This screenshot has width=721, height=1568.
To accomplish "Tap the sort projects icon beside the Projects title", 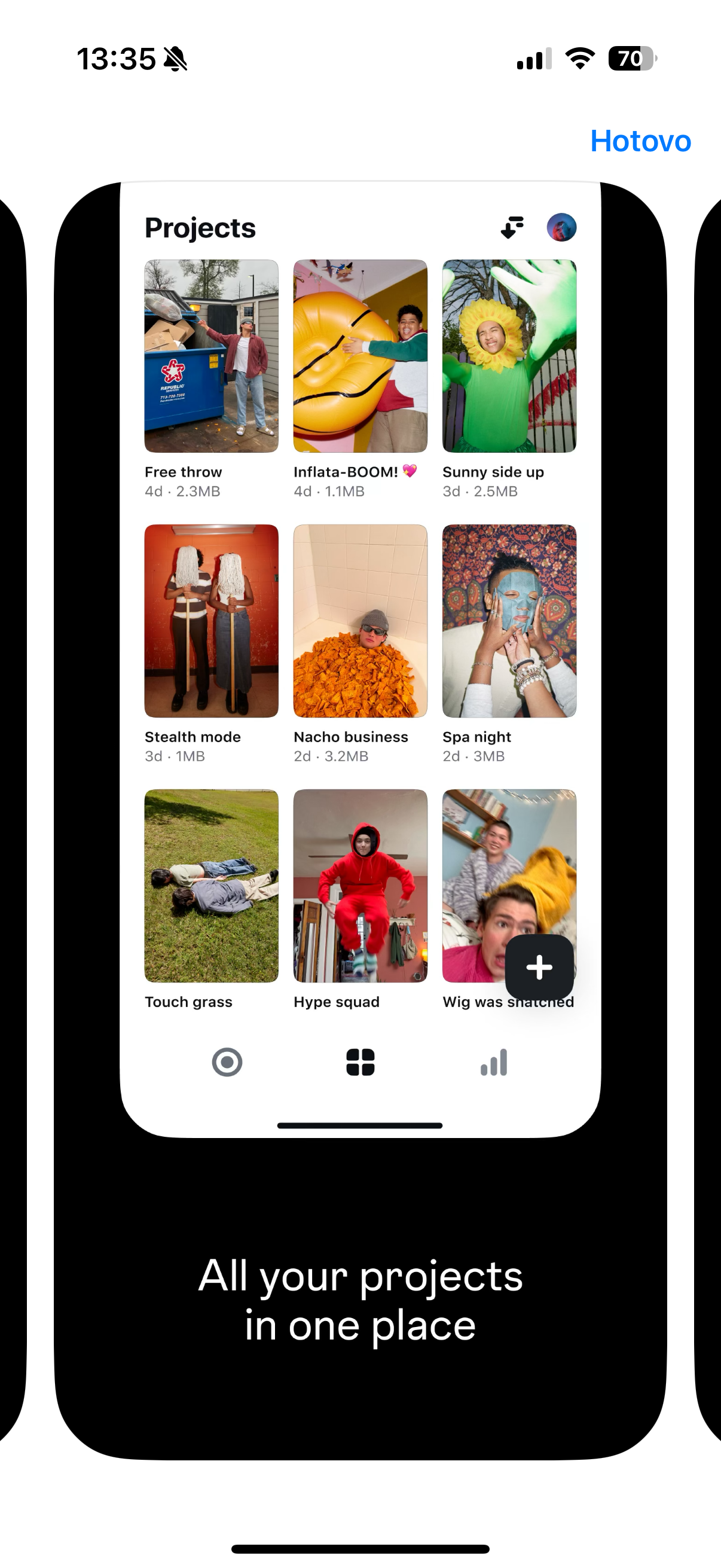I will point(512,228).
